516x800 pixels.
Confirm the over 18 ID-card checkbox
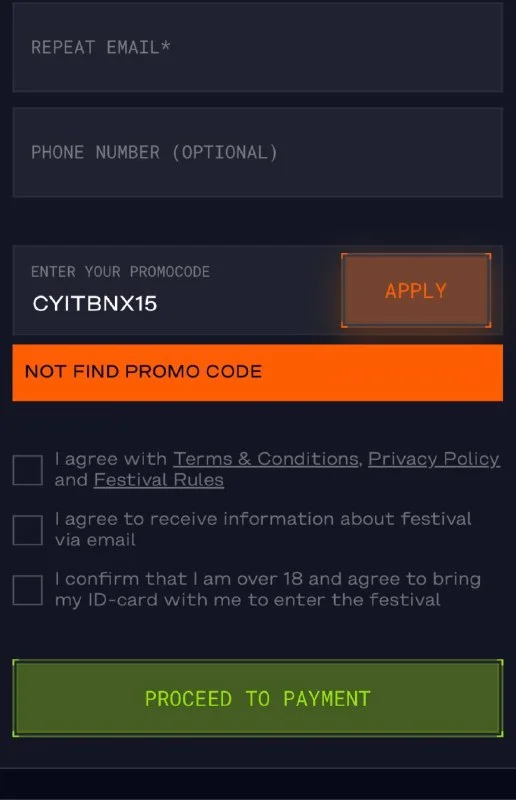[28, 590]
